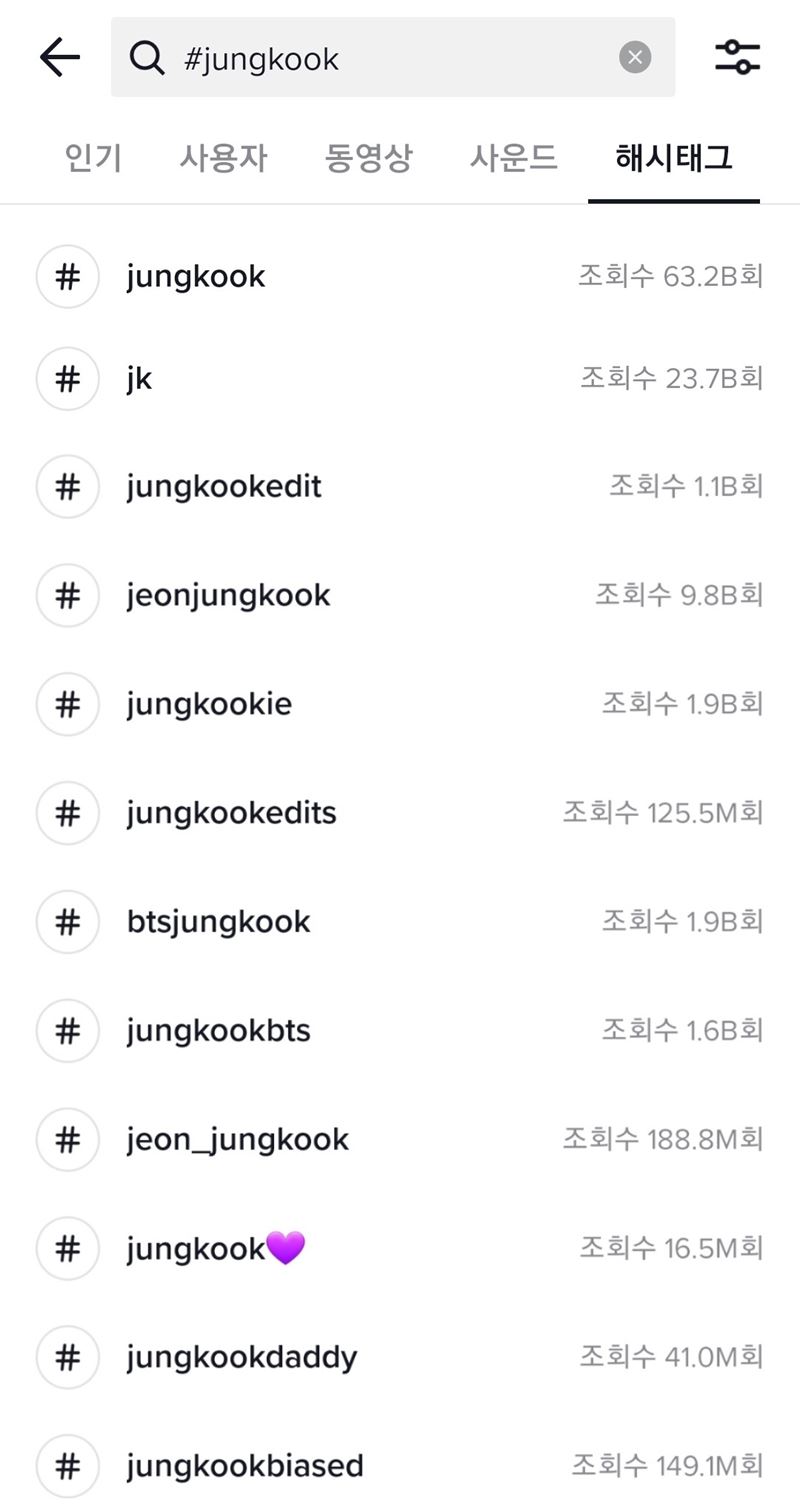Open the jungkookedits hashtag
The image size is (800, 1512).
[400, 813]
